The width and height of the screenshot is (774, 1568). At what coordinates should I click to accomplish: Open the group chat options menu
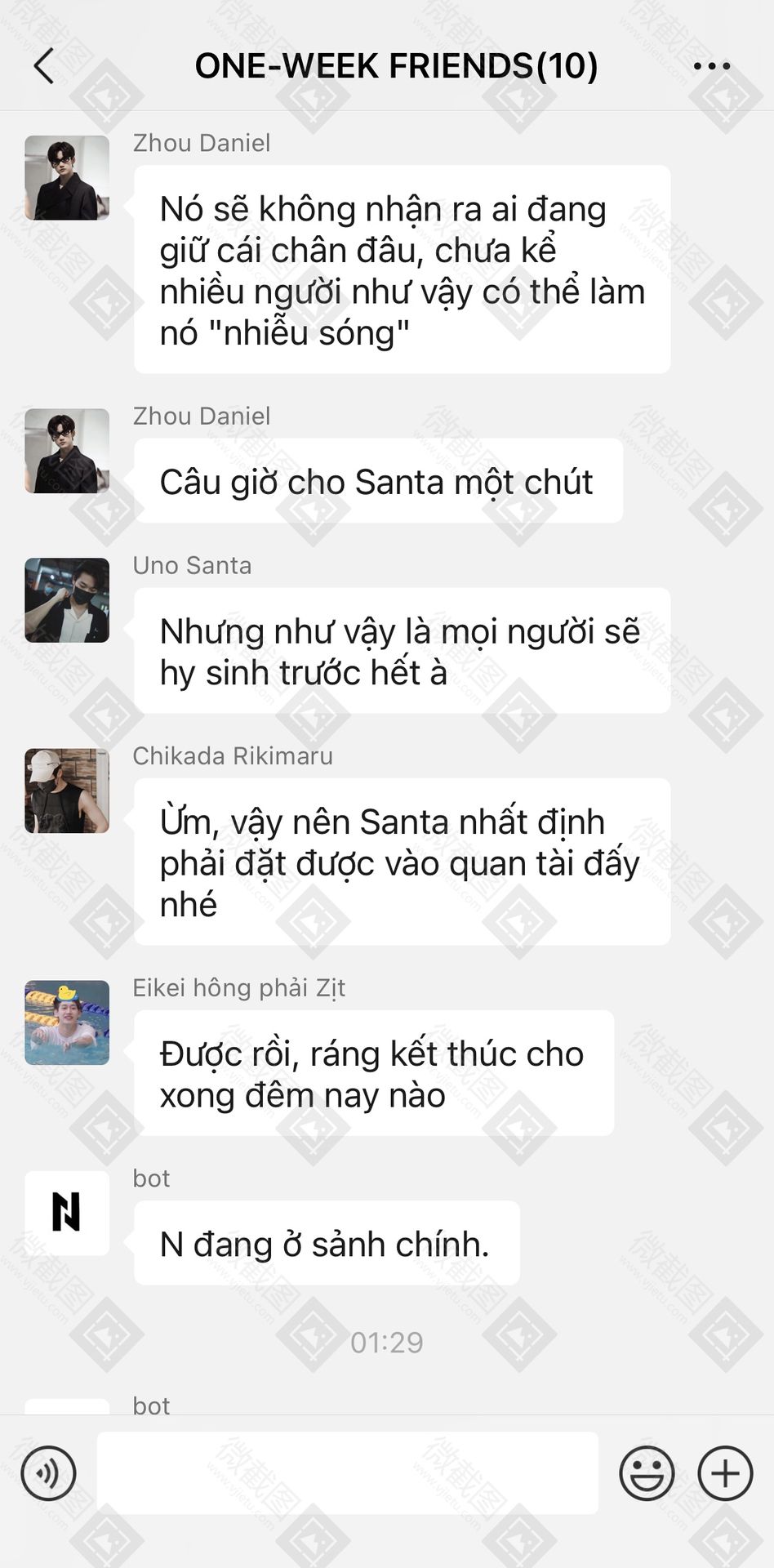711,66
